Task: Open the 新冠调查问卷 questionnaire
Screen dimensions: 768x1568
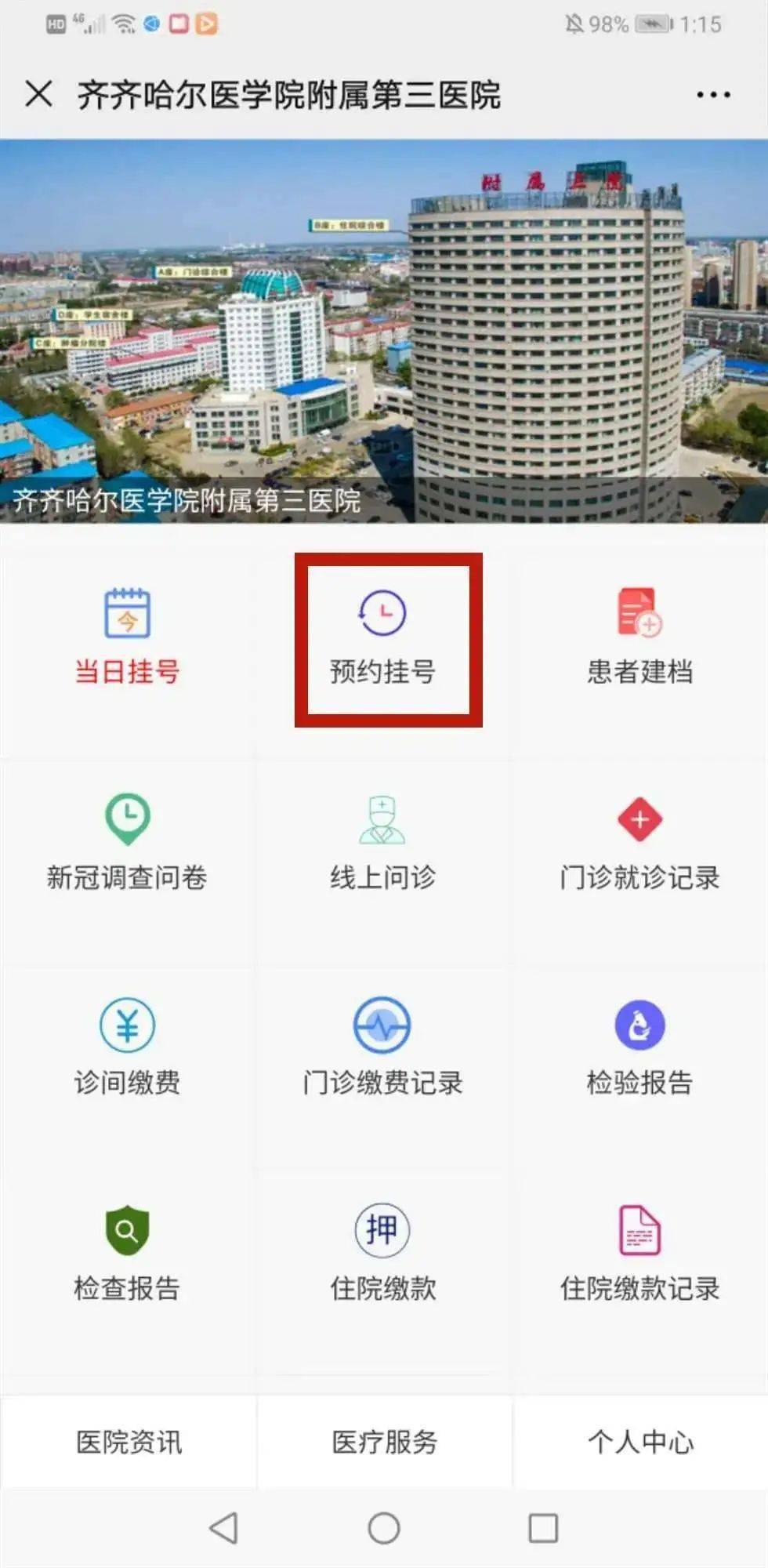Action: point(127,844)
